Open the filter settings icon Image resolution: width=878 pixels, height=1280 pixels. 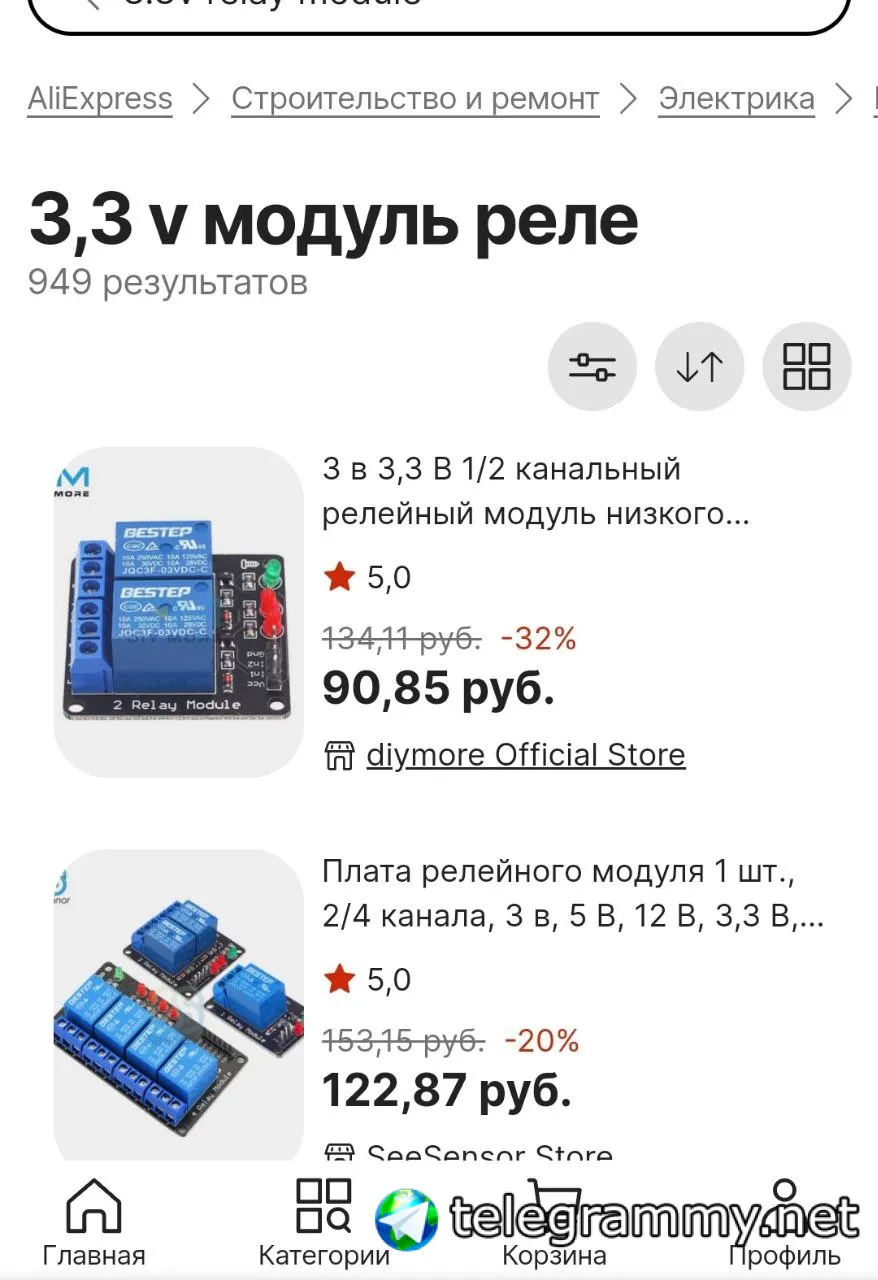592,367
